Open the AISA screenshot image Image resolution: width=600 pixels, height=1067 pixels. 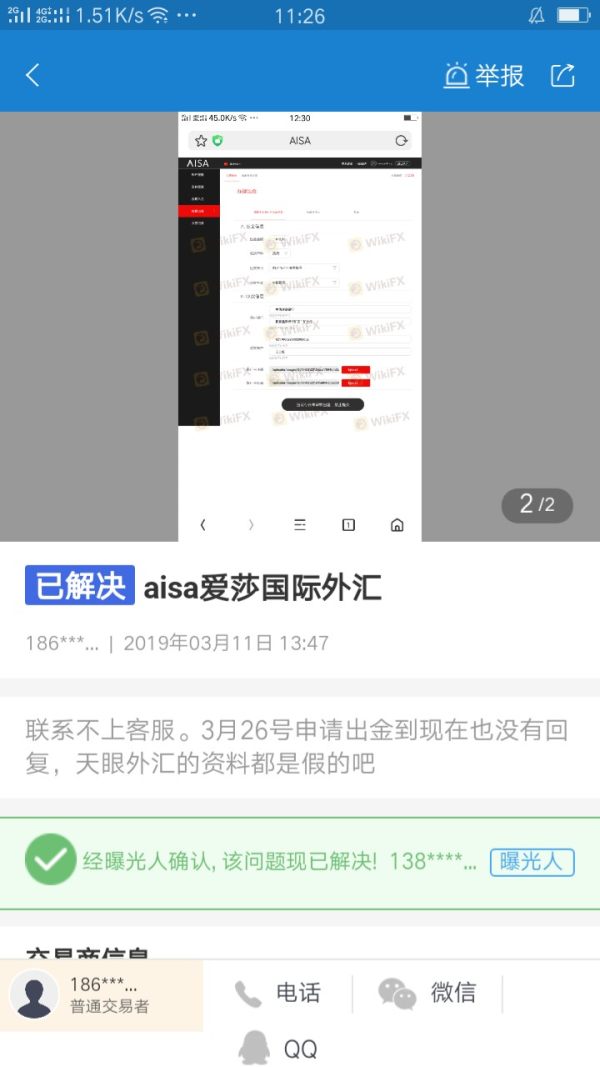[x=300, y=326]
